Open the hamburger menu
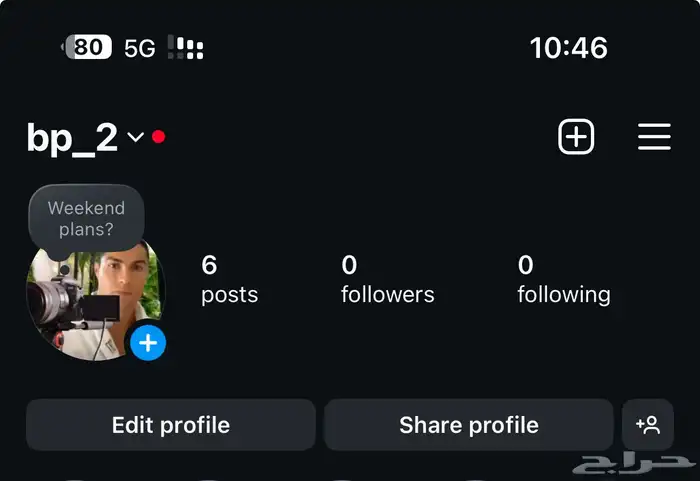This screenshot has width=700, height=481. [x=654, y=137]
